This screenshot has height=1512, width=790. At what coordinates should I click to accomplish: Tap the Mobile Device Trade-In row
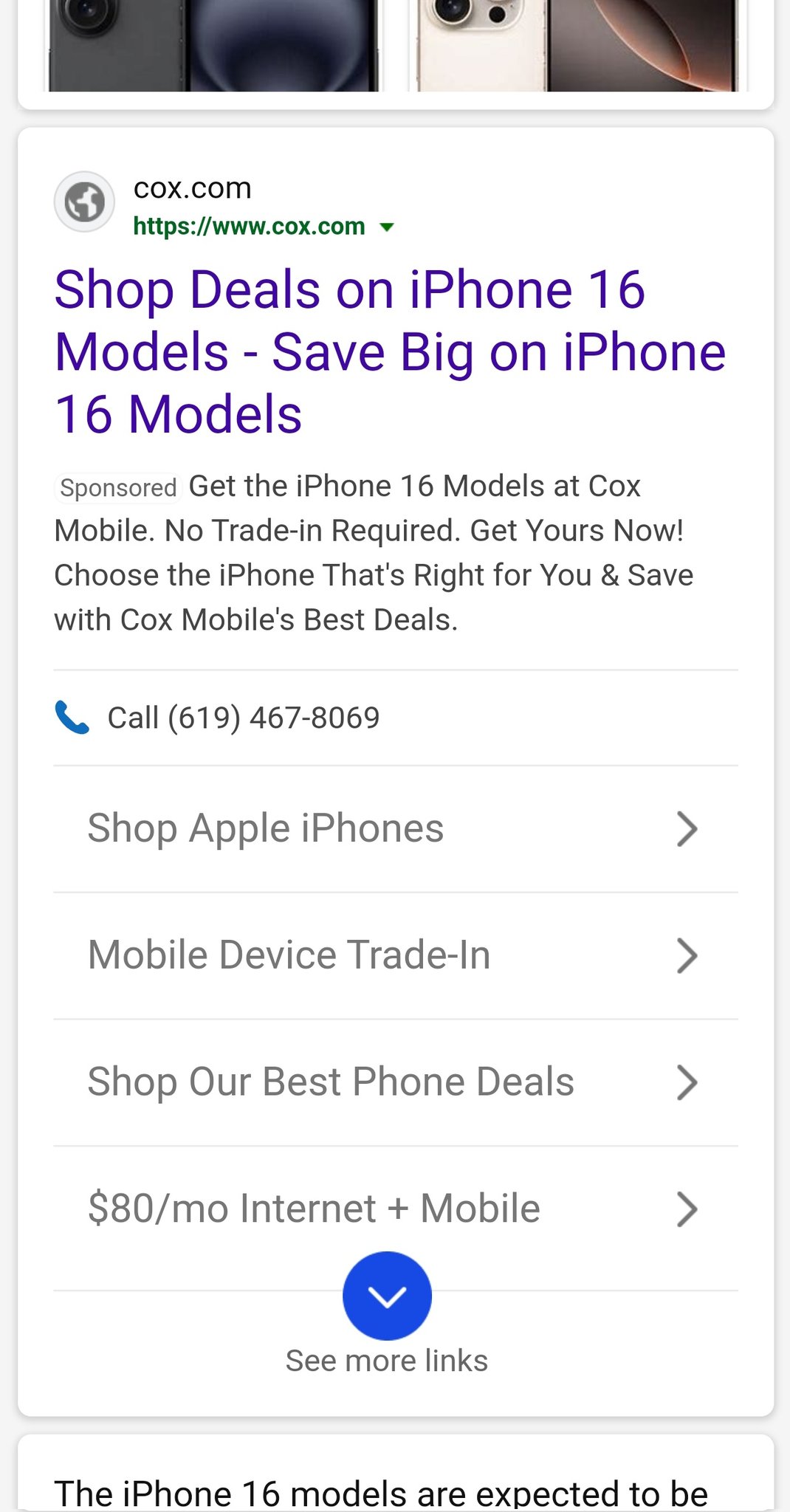289,954
